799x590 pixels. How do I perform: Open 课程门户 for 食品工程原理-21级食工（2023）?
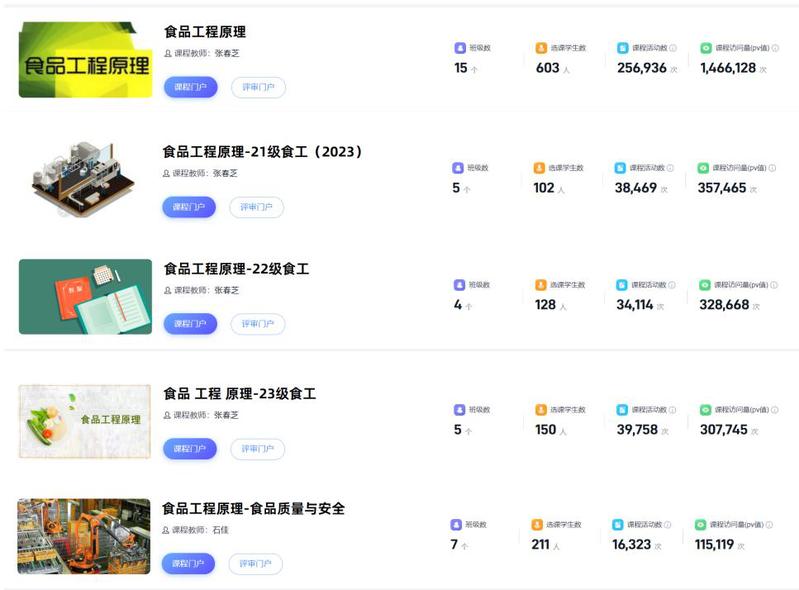click(188, 207)
